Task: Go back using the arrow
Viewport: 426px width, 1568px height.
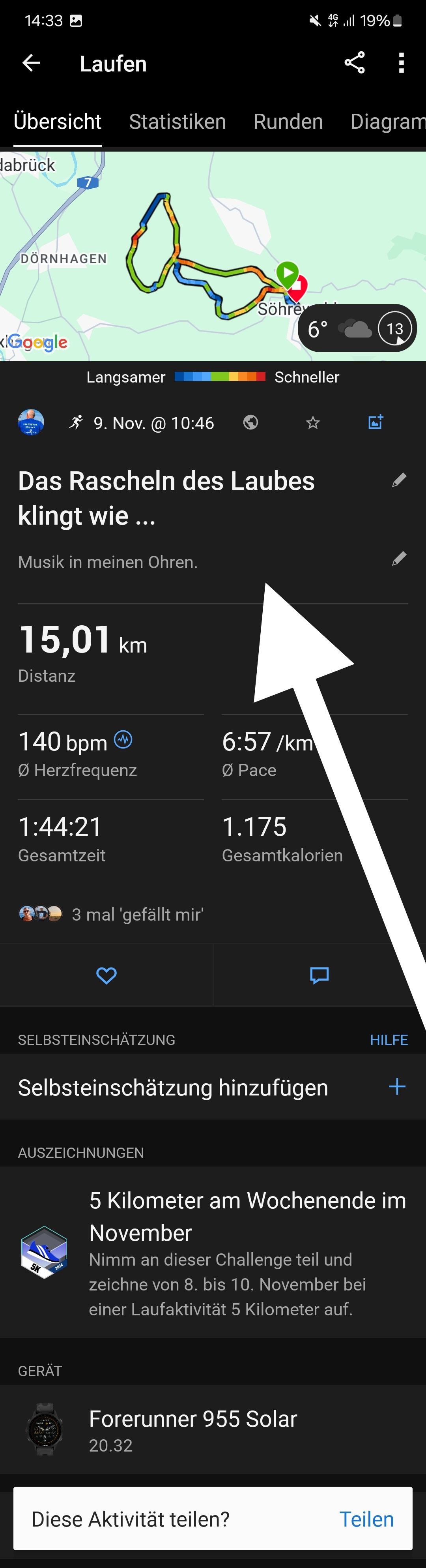Action: pyautogui.click(x=31, y=63)
